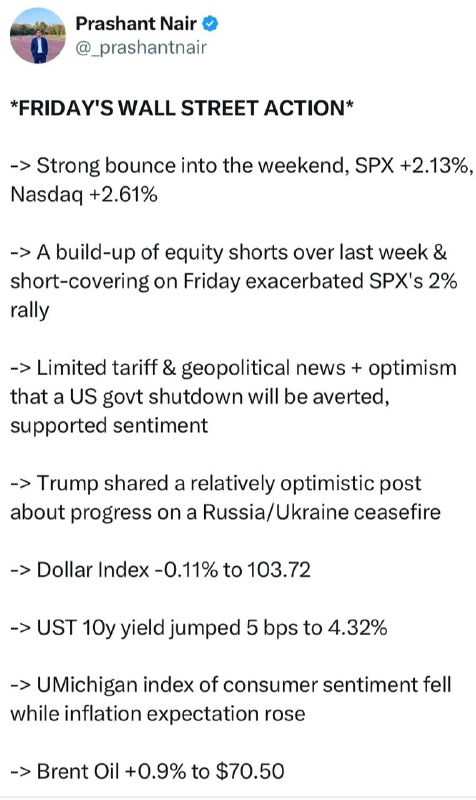
Task: Open the @_prashantnair profile name link
Action: (141, 47)
